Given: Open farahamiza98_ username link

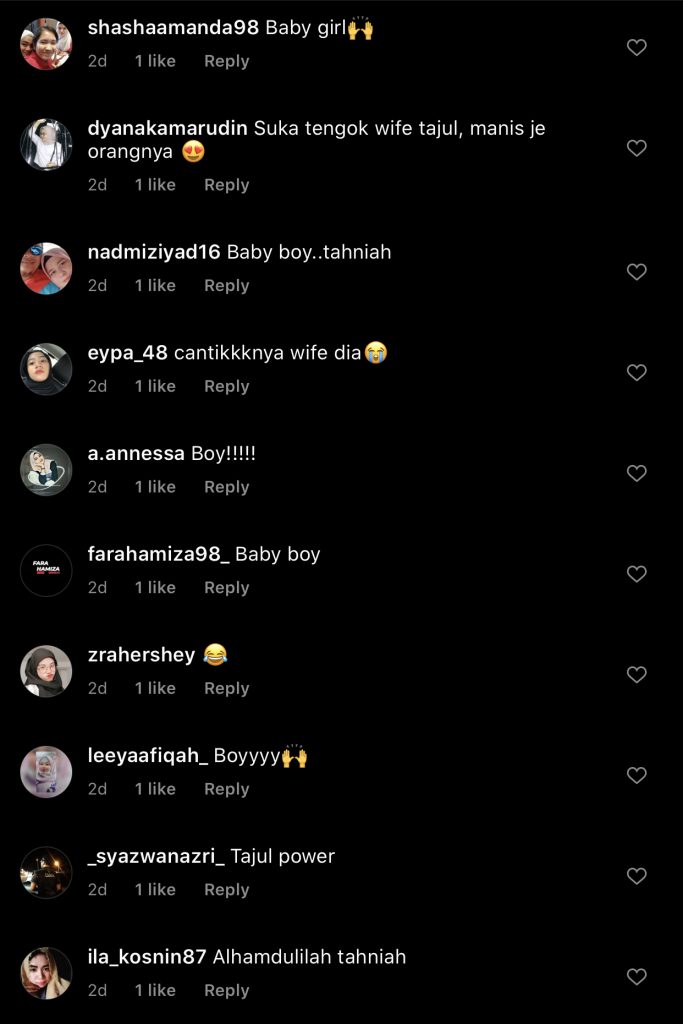Looking at the screenshot, I should click(x=158, y=554).
